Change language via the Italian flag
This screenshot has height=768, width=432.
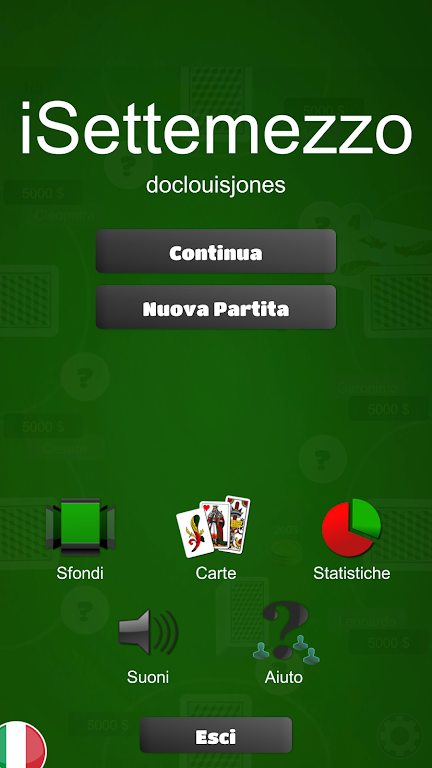point(22,745)
